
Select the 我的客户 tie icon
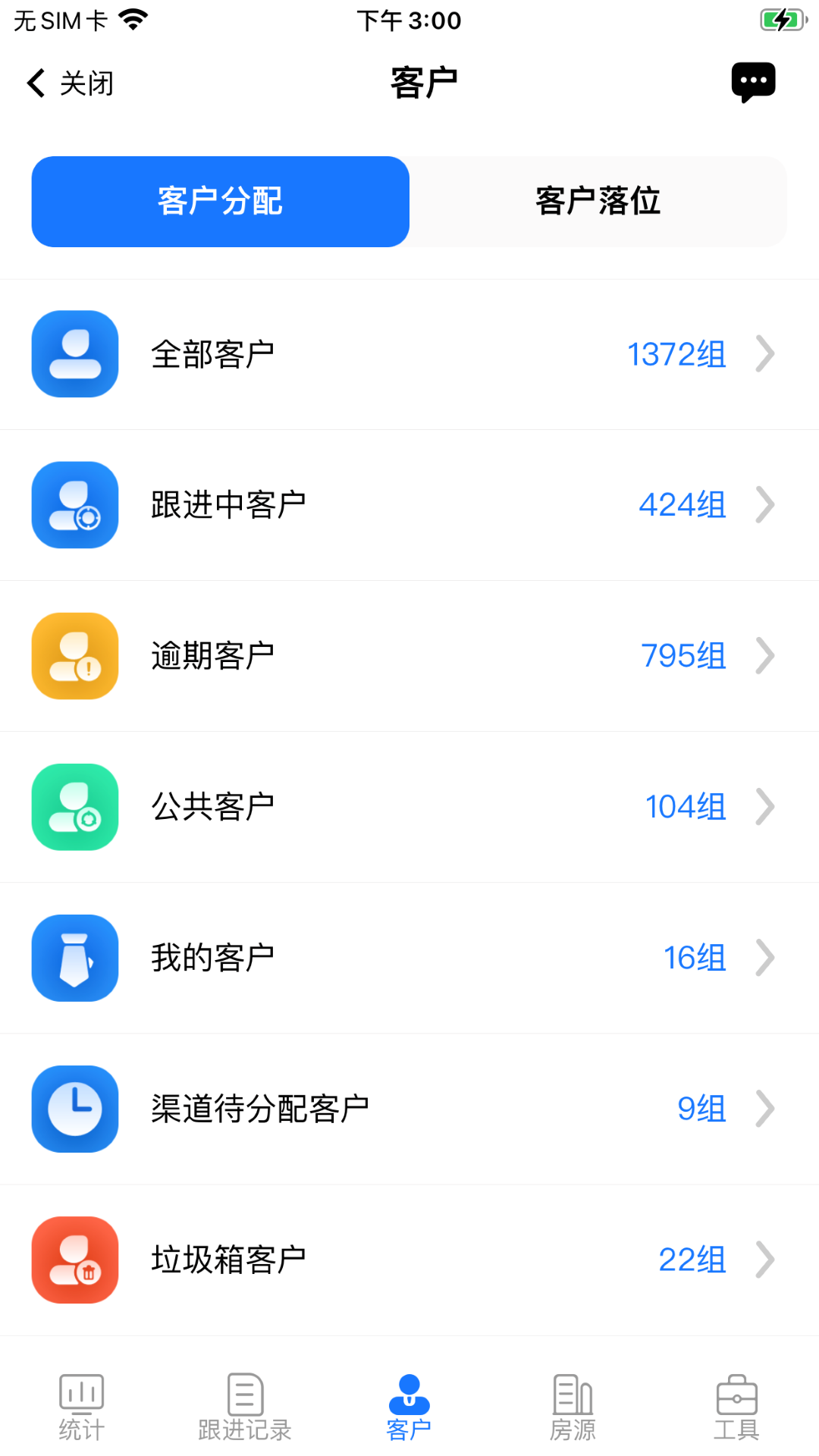coord(74,958)
